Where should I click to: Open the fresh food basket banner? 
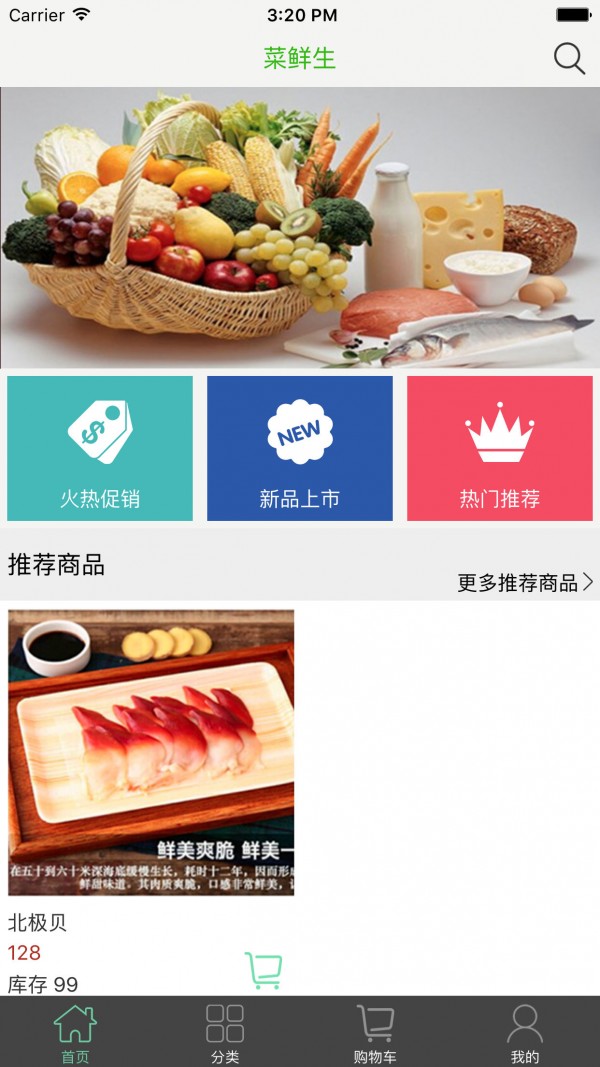pyautogui.click(x=300, y=227)
